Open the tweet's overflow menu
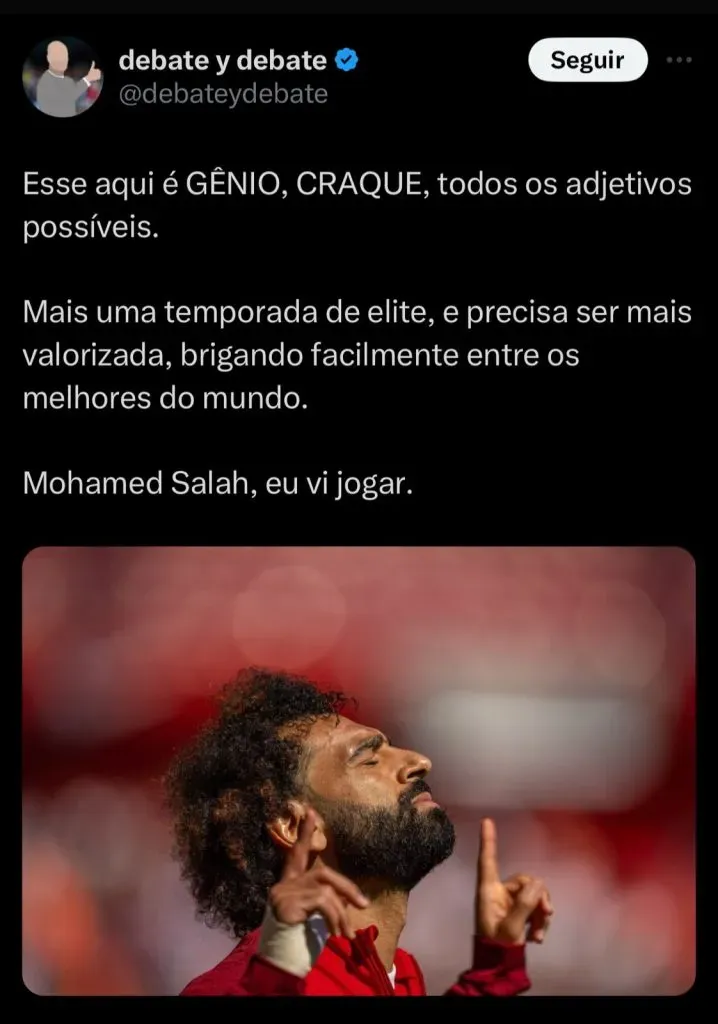This screenshot has height=1024, width=718. point(679,60)
